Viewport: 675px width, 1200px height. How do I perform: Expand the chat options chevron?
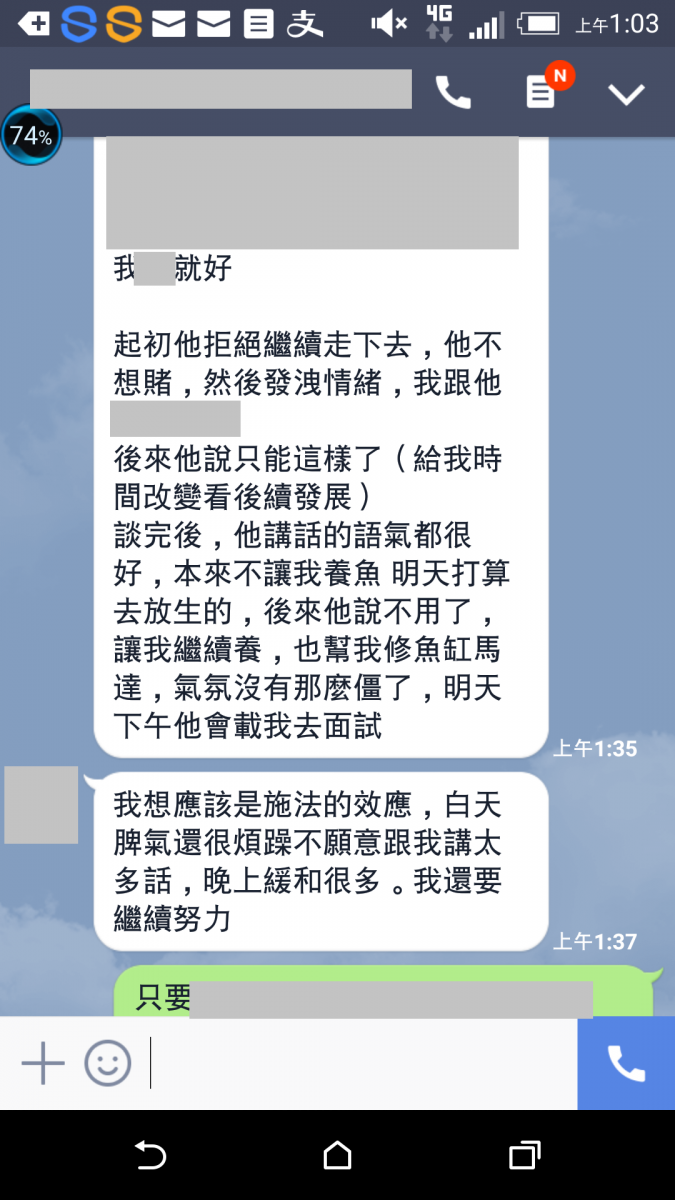(x=627, y=94)
